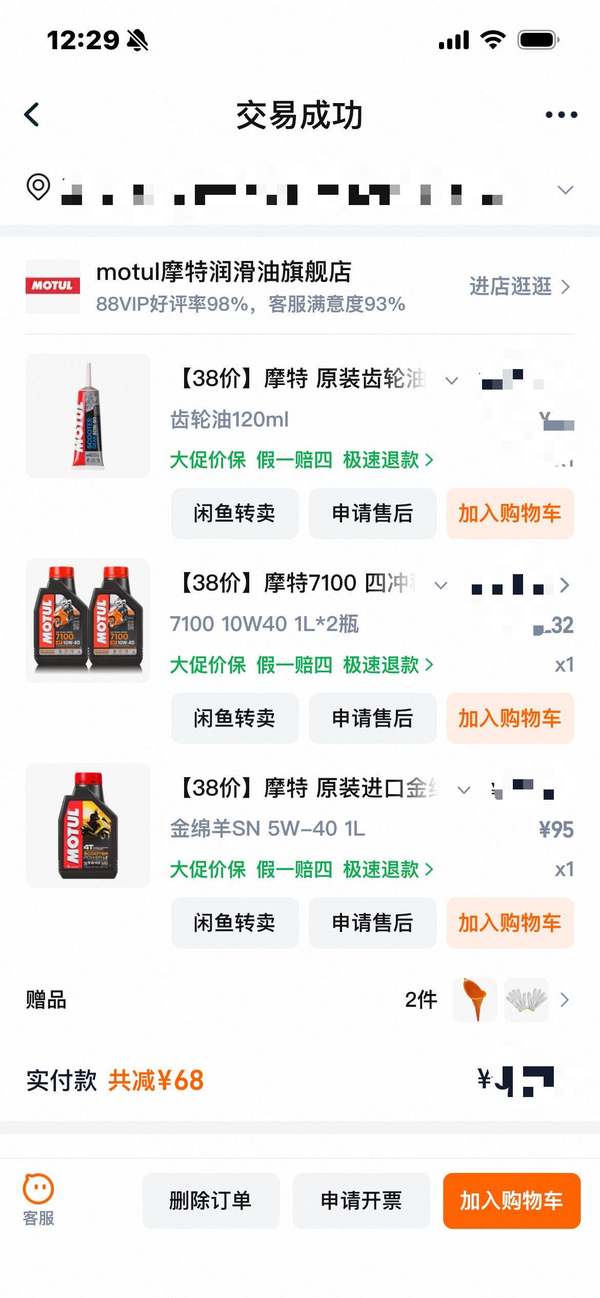Screen dimensions: 600x1298
Task: Request after-sales (申请售后) for 金绵羊SN 5W-40
Action: tap(372, 922)
